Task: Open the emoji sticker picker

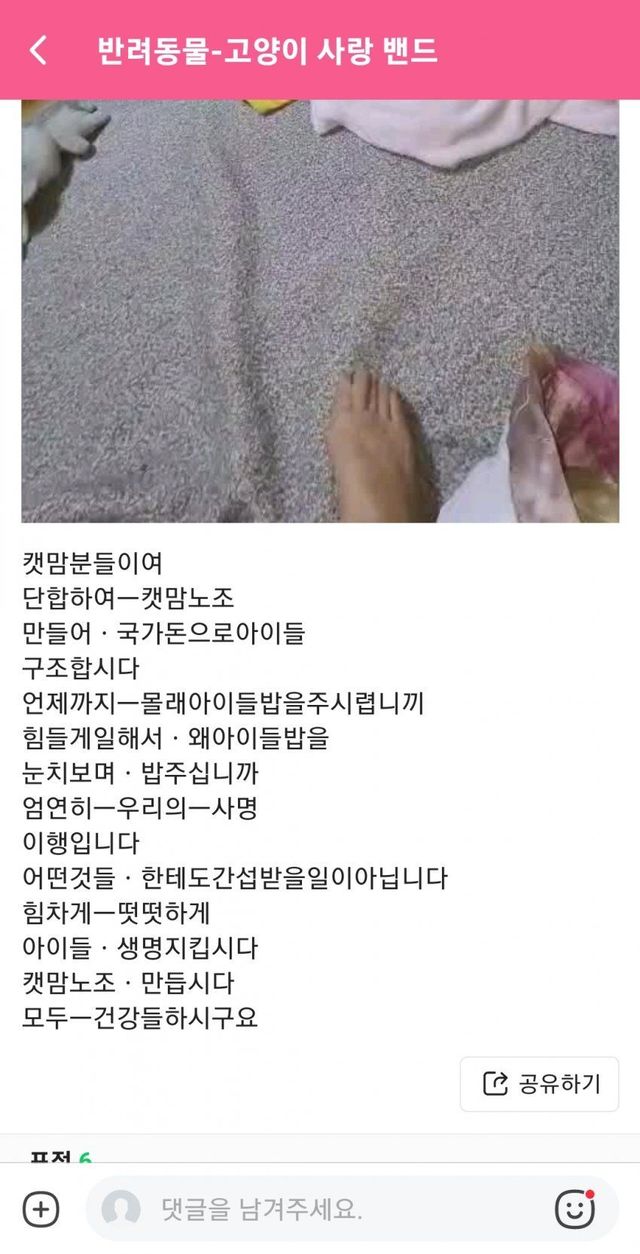Action: point(575,1209)
